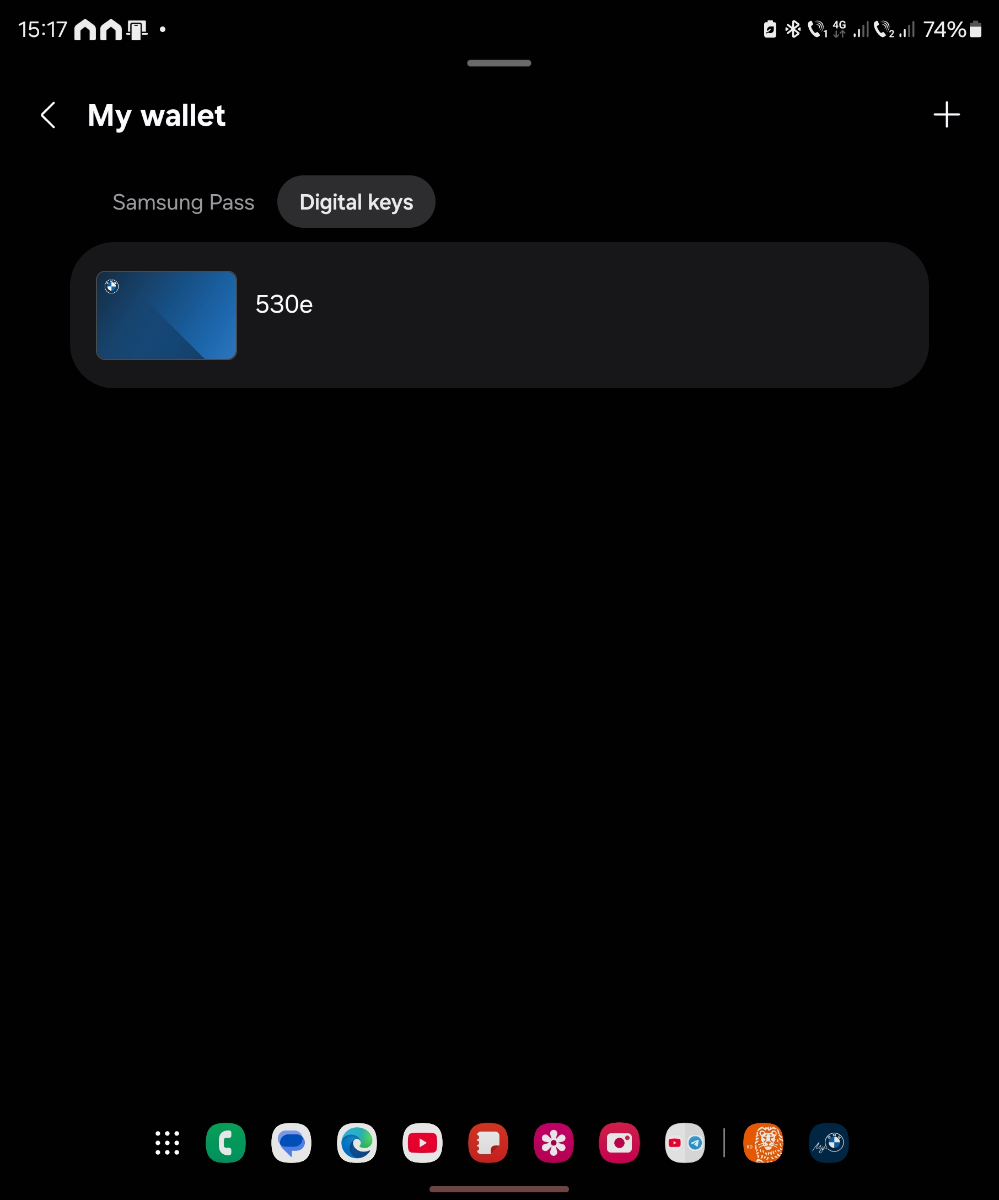Open the all apps grid in taskbar
This screenshot has height=1200, width=999.
click(x=167, y=1143)
